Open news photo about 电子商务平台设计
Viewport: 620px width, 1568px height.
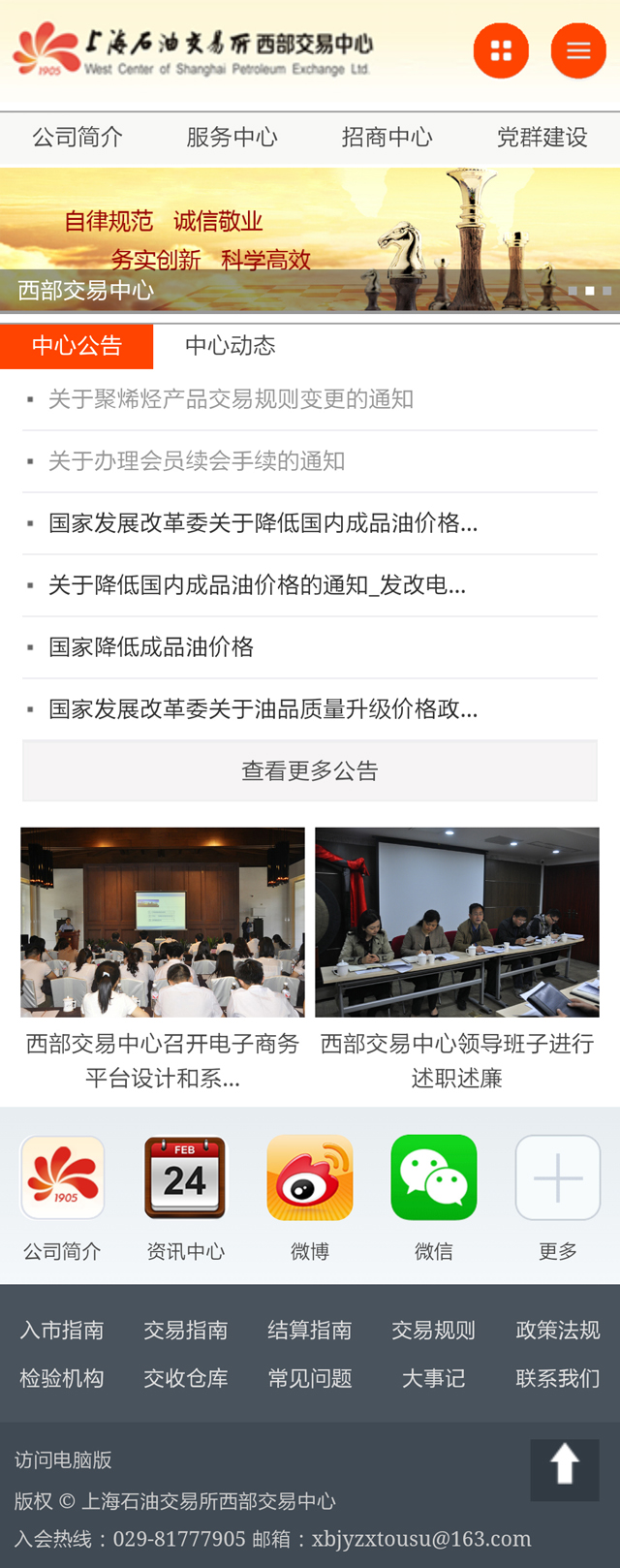(163, 922)
